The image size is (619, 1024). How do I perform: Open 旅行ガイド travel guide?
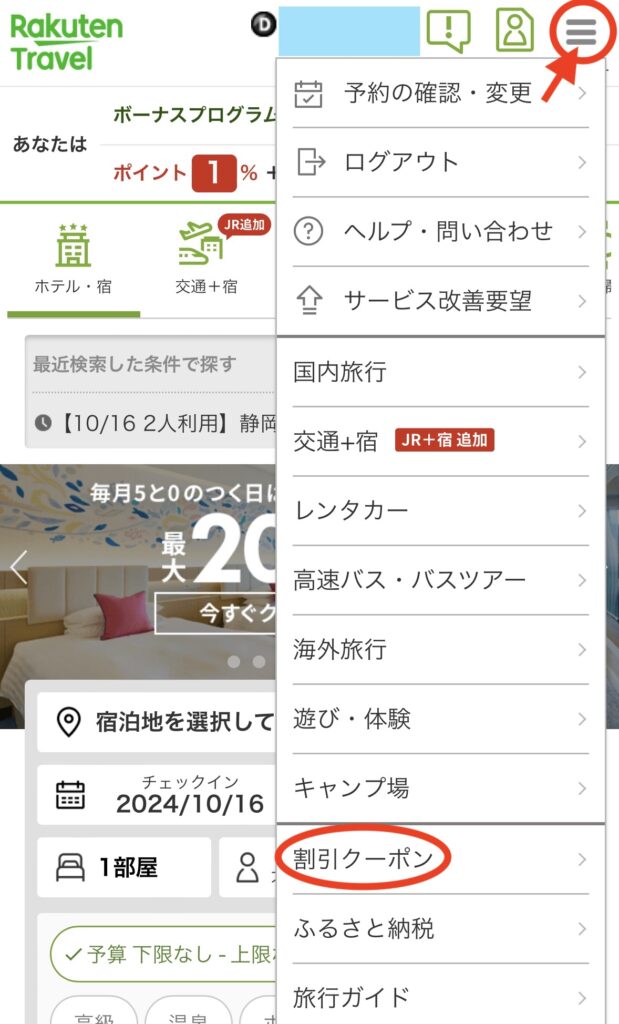[440, 996]
